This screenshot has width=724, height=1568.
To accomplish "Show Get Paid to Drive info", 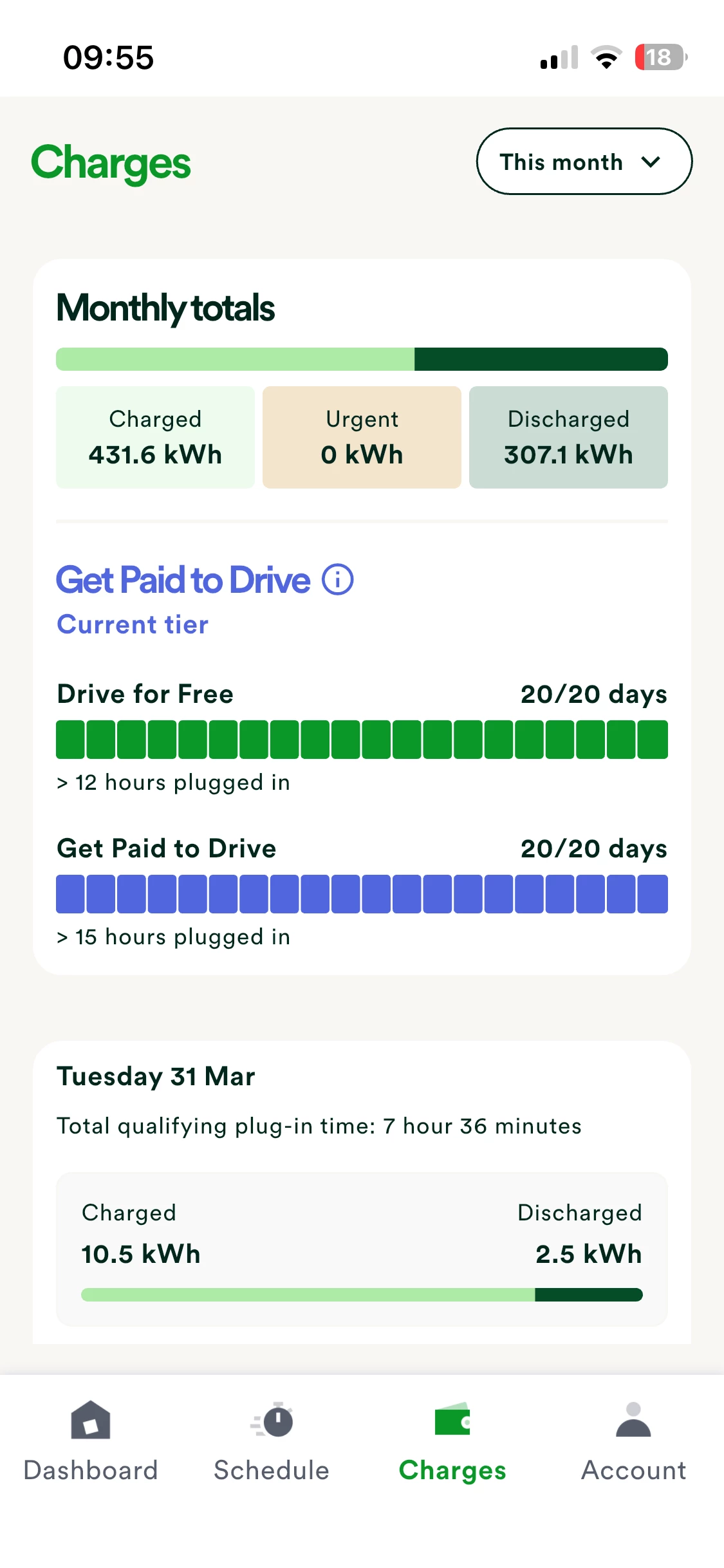I will point(338,579).
